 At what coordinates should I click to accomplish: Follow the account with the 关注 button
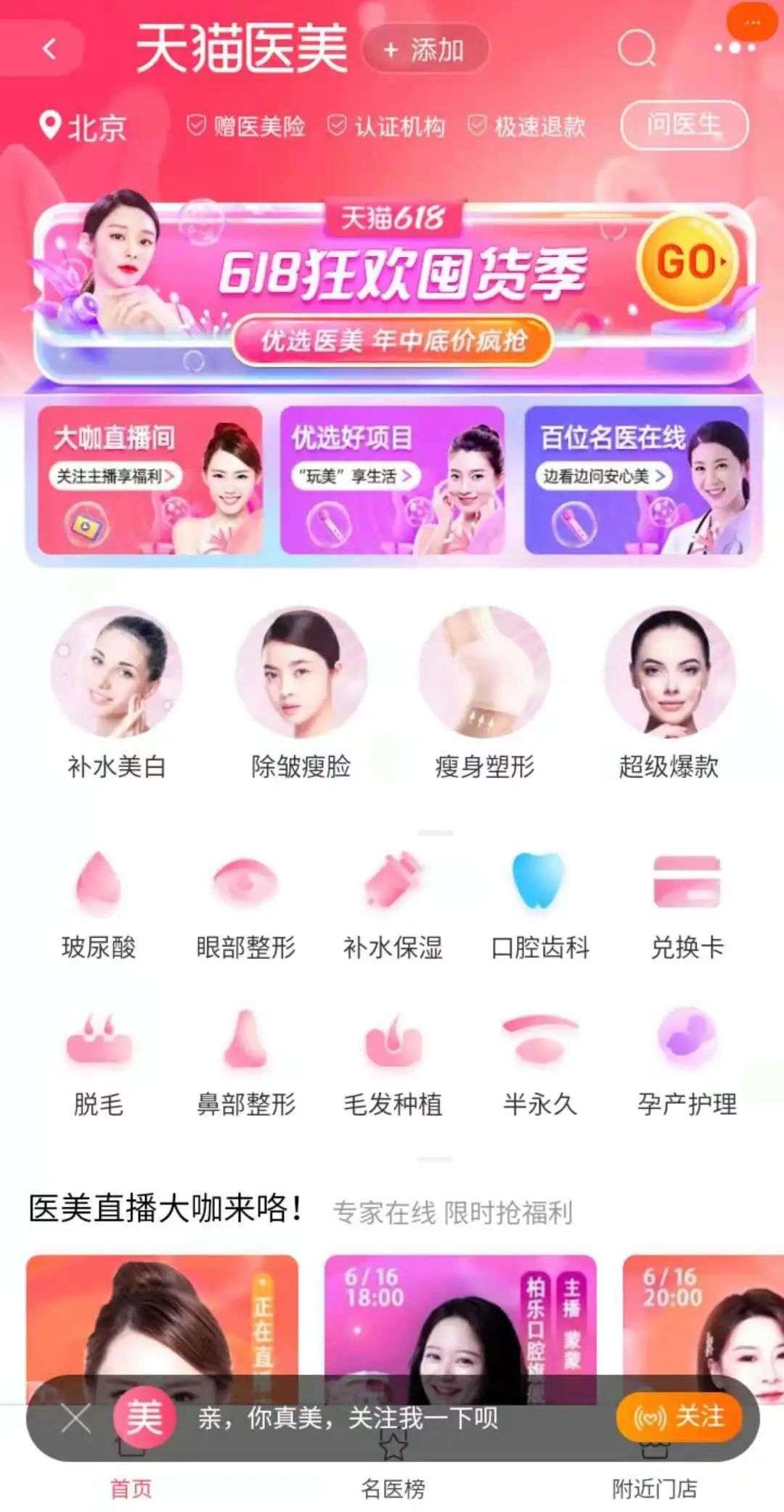(679, 1417)
